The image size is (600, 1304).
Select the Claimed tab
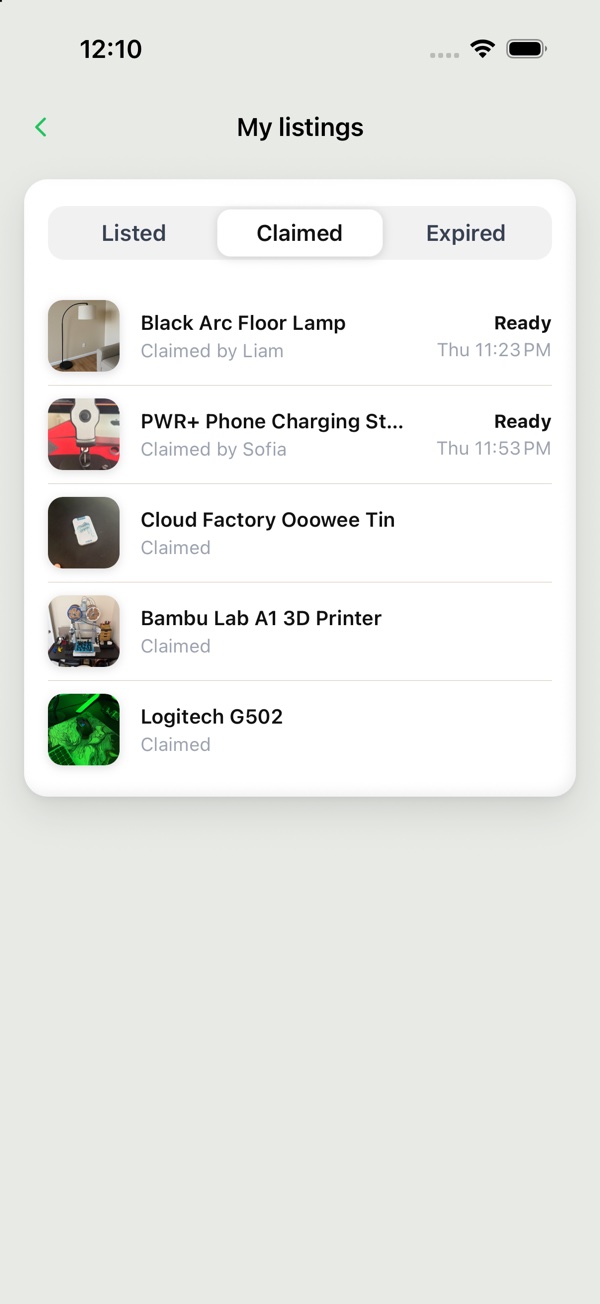coord(300,233)
